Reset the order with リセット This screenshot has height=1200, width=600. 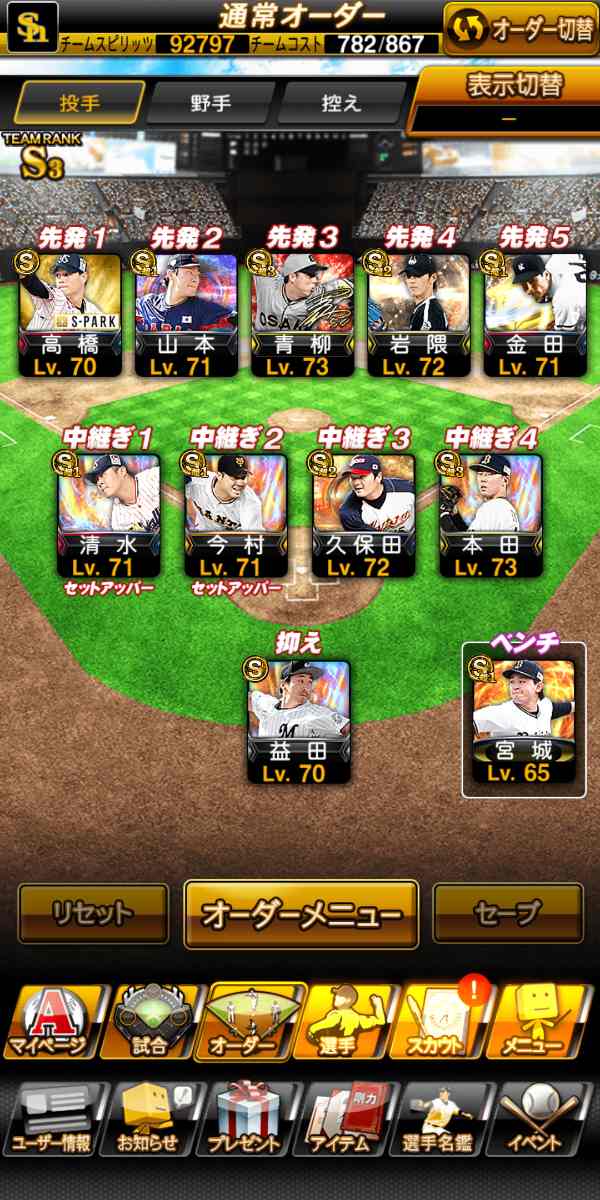[x=93, y=913]
